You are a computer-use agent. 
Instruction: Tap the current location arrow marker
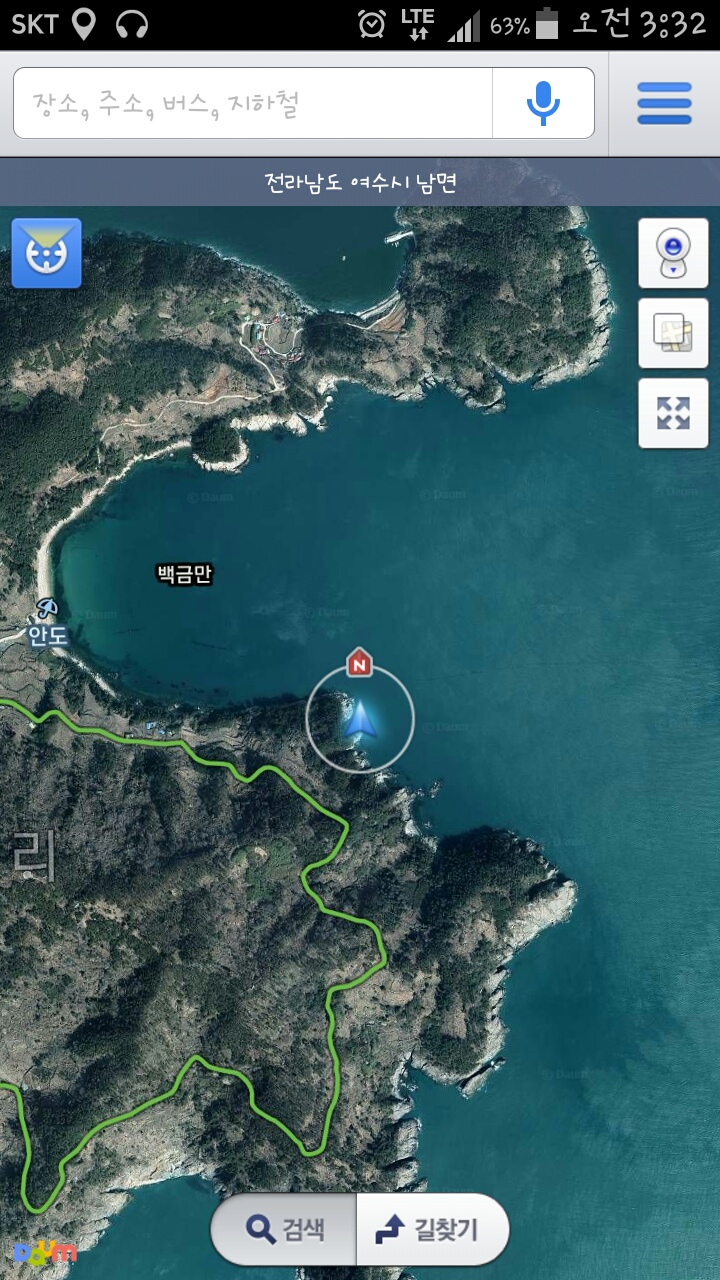(360, 719)
